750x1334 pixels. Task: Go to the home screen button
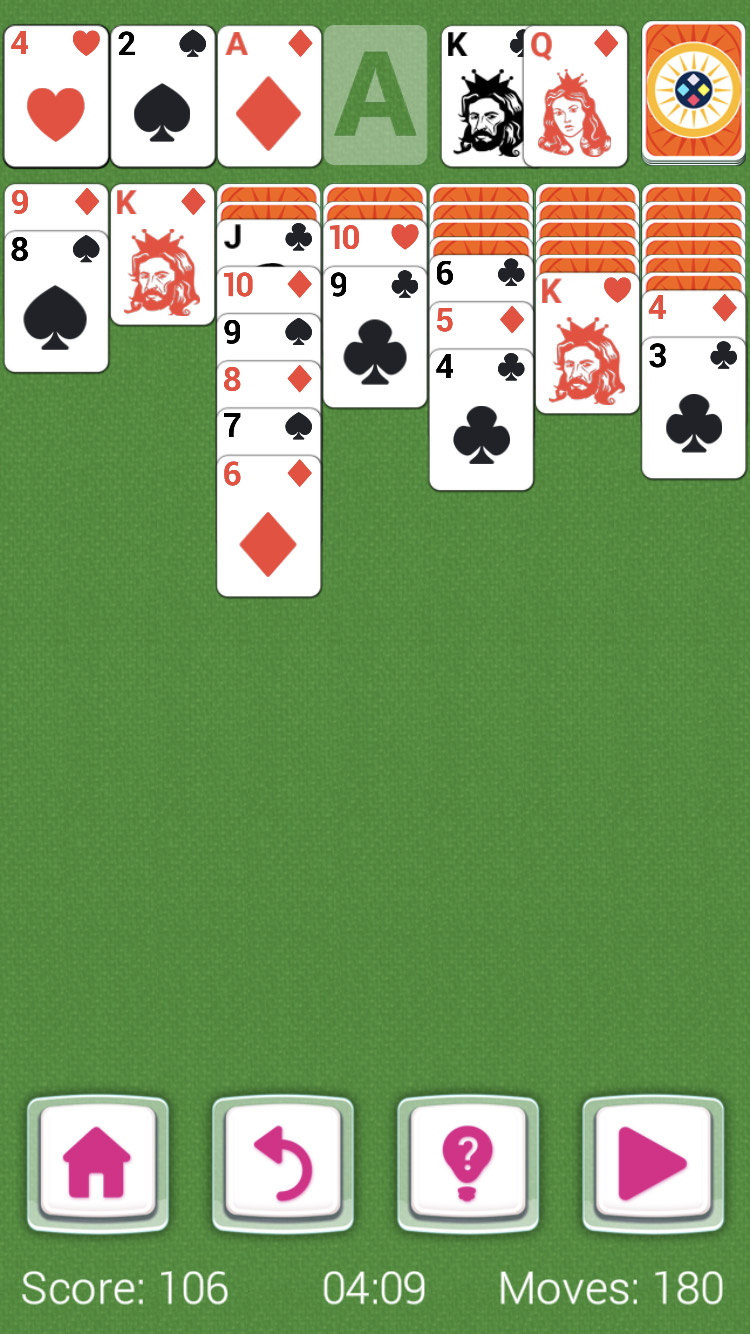click(x=97, y=1164)
